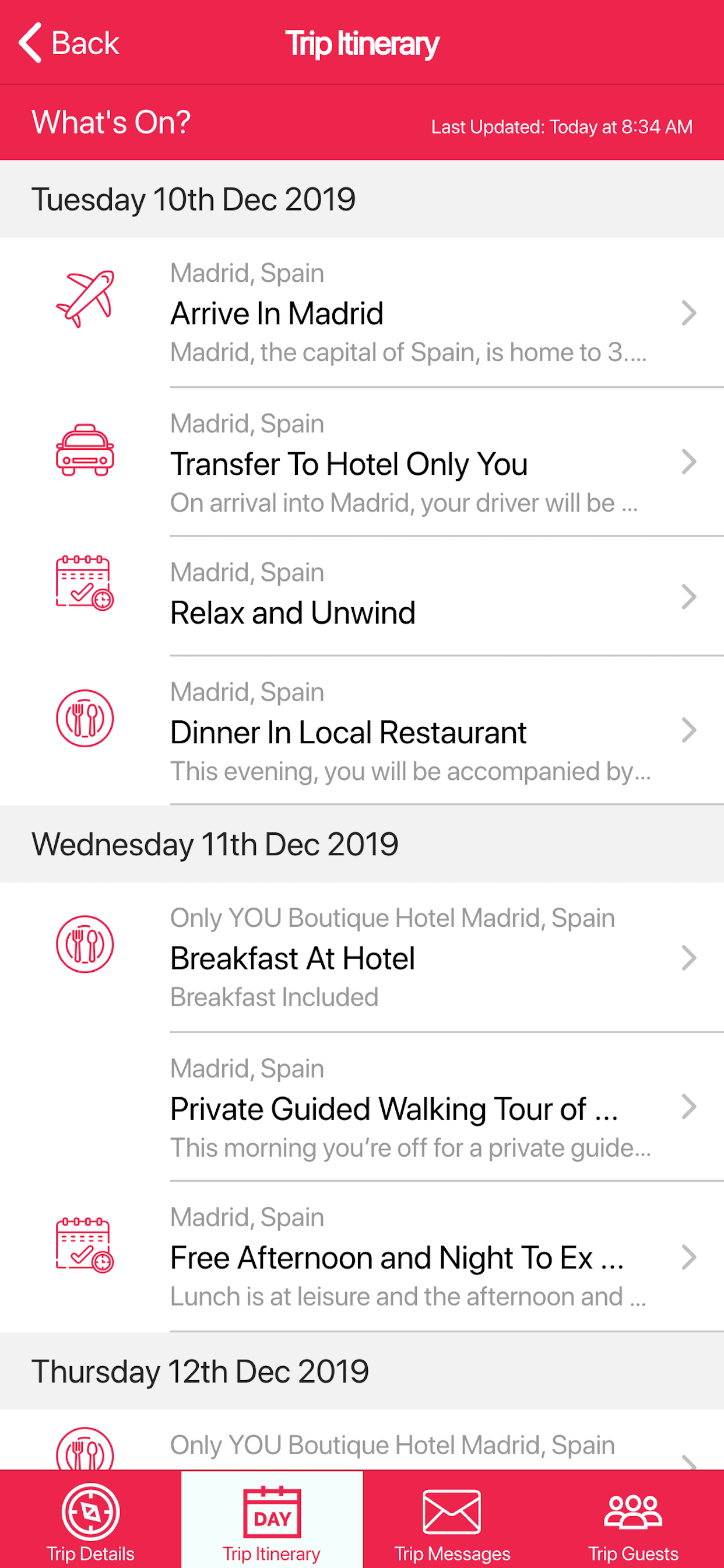
Task: Open Dinner In Local Restaurant details
Action: pos(362,730)
